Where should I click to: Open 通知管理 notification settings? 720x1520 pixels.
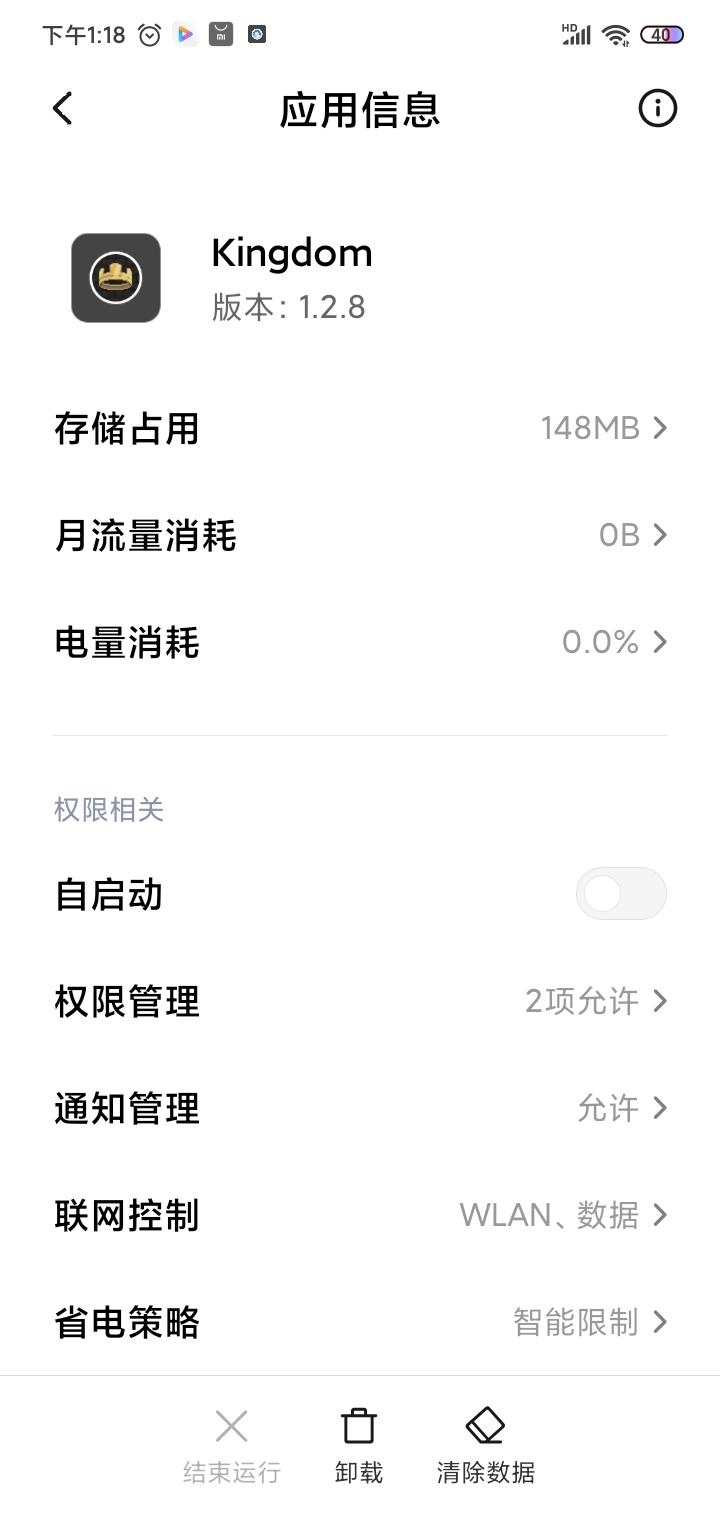click(x=360, y=1108)
